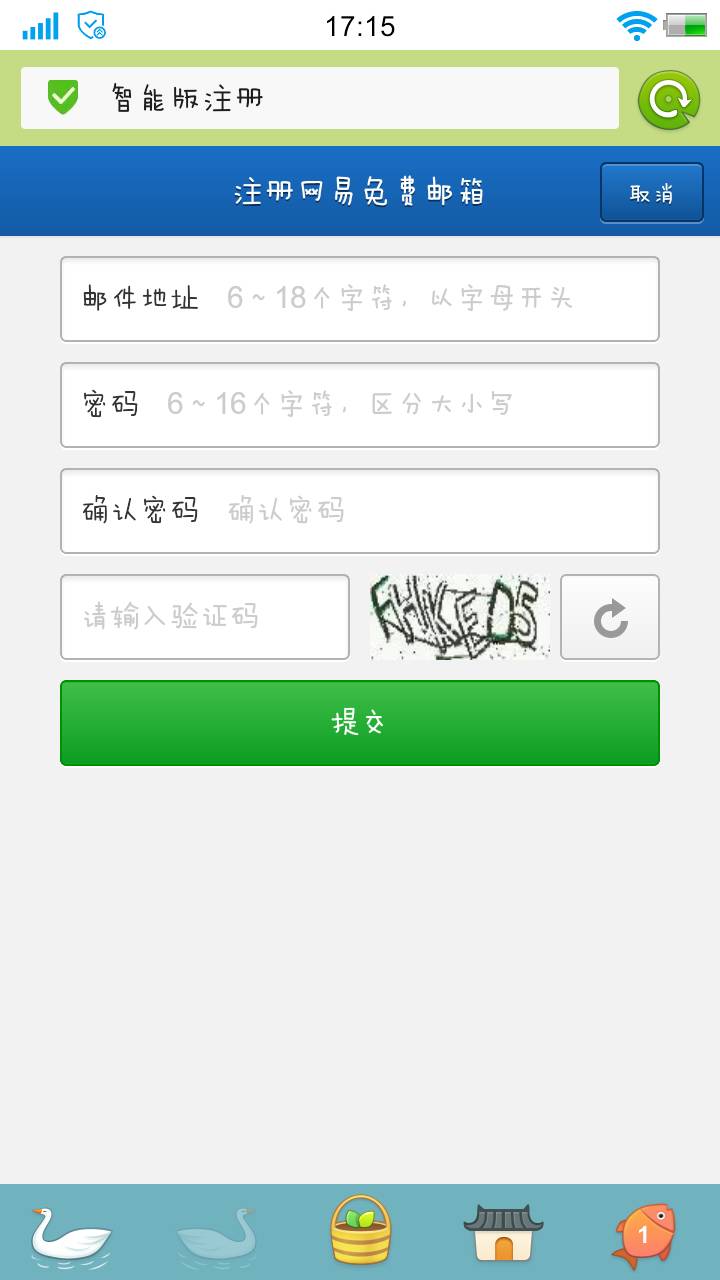This screenshot has width=720, height=1280.
Task: Tap the green refresh icon beside address bar
Action: point(669,100)
